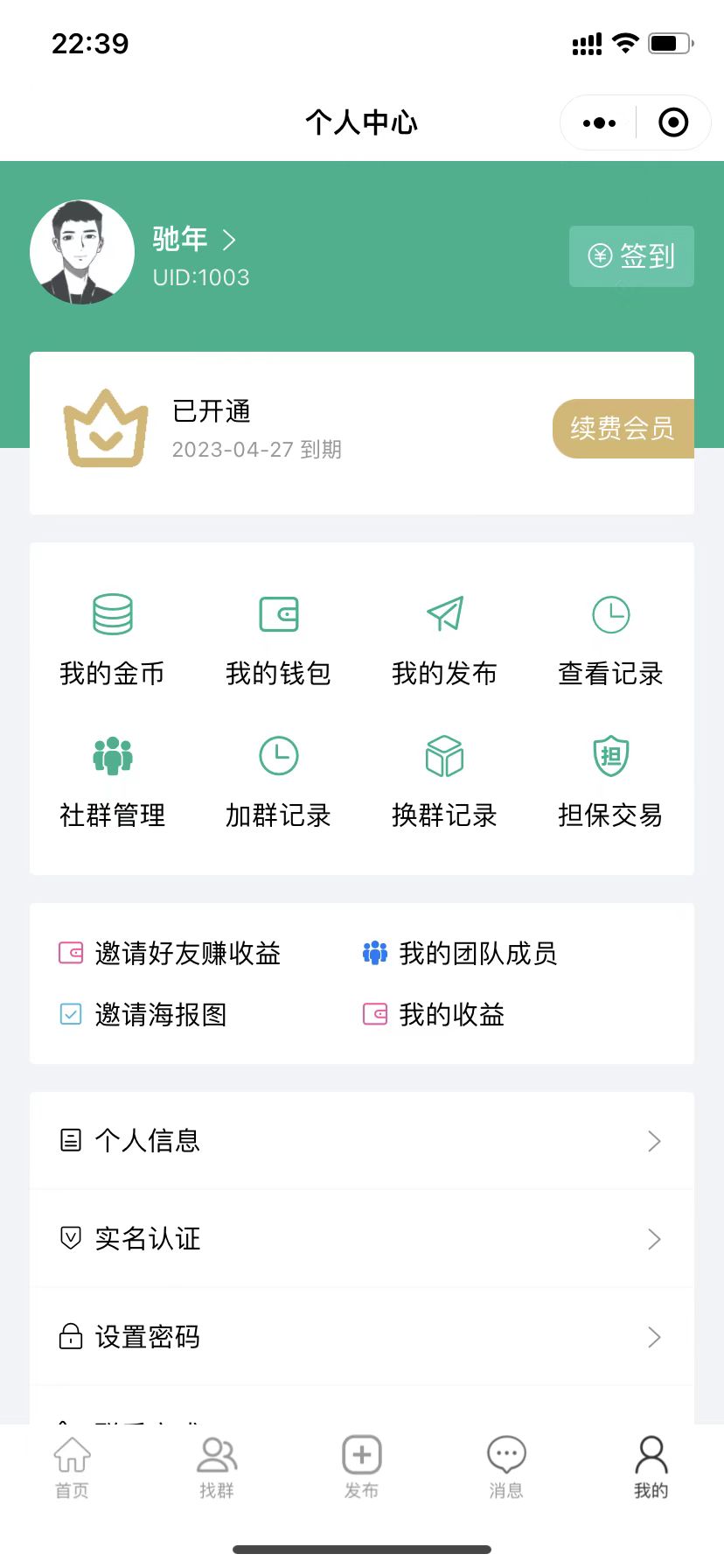Open 我的金币 (My Coins)
The width and height of the screenshot is (724, 1568).
point(112,639)
